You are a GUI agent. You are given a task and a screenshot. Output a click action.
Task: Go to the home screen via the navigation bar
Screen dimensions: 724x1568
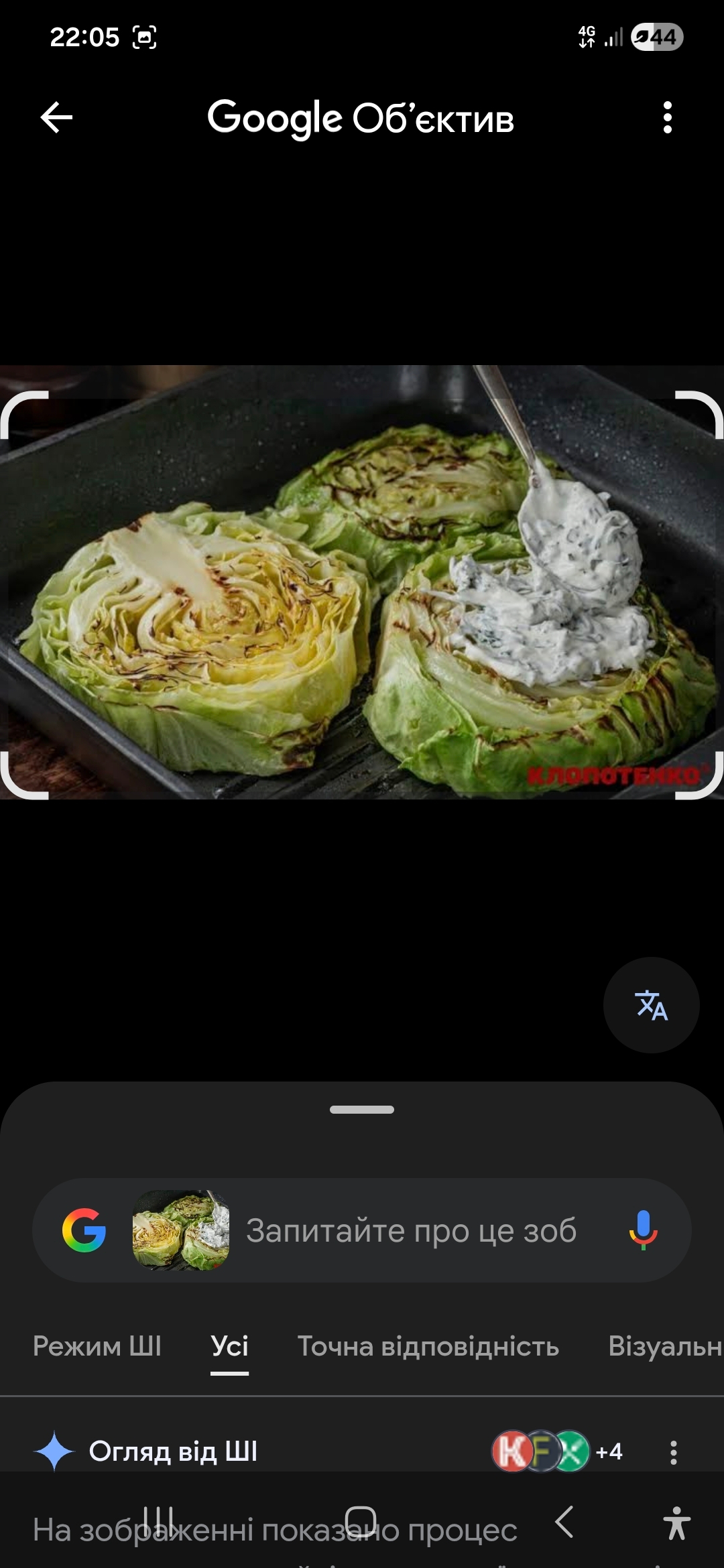pyautogui.click(x=361, y=1522)
